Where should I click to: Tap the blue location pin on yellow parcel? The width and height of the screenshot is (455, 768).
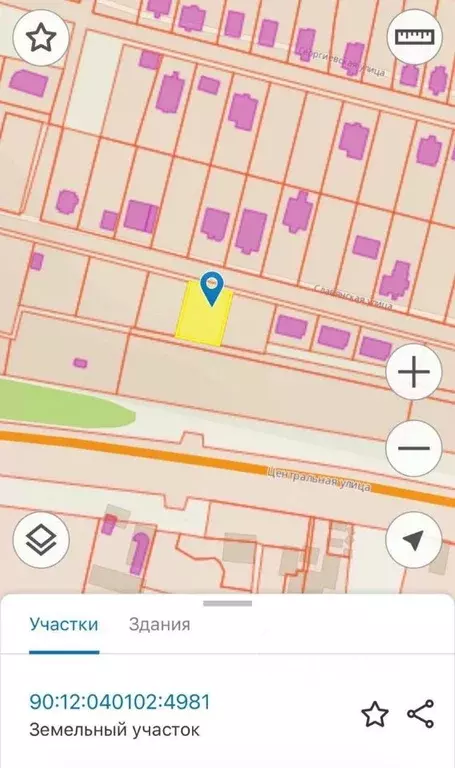[212, 289]
